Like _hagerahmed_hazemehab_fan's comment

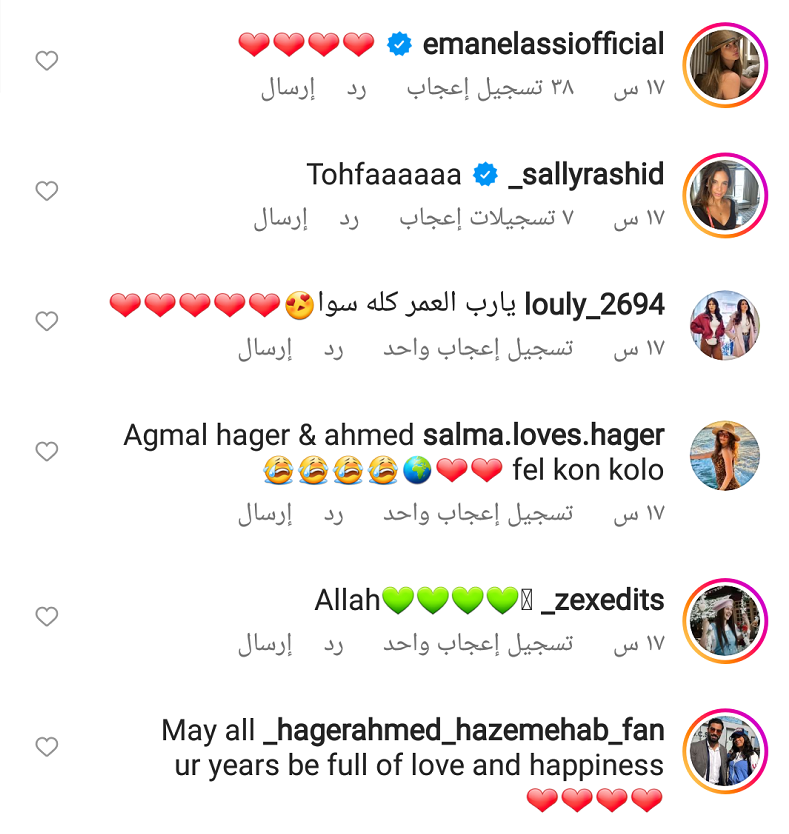coord(47,746)
